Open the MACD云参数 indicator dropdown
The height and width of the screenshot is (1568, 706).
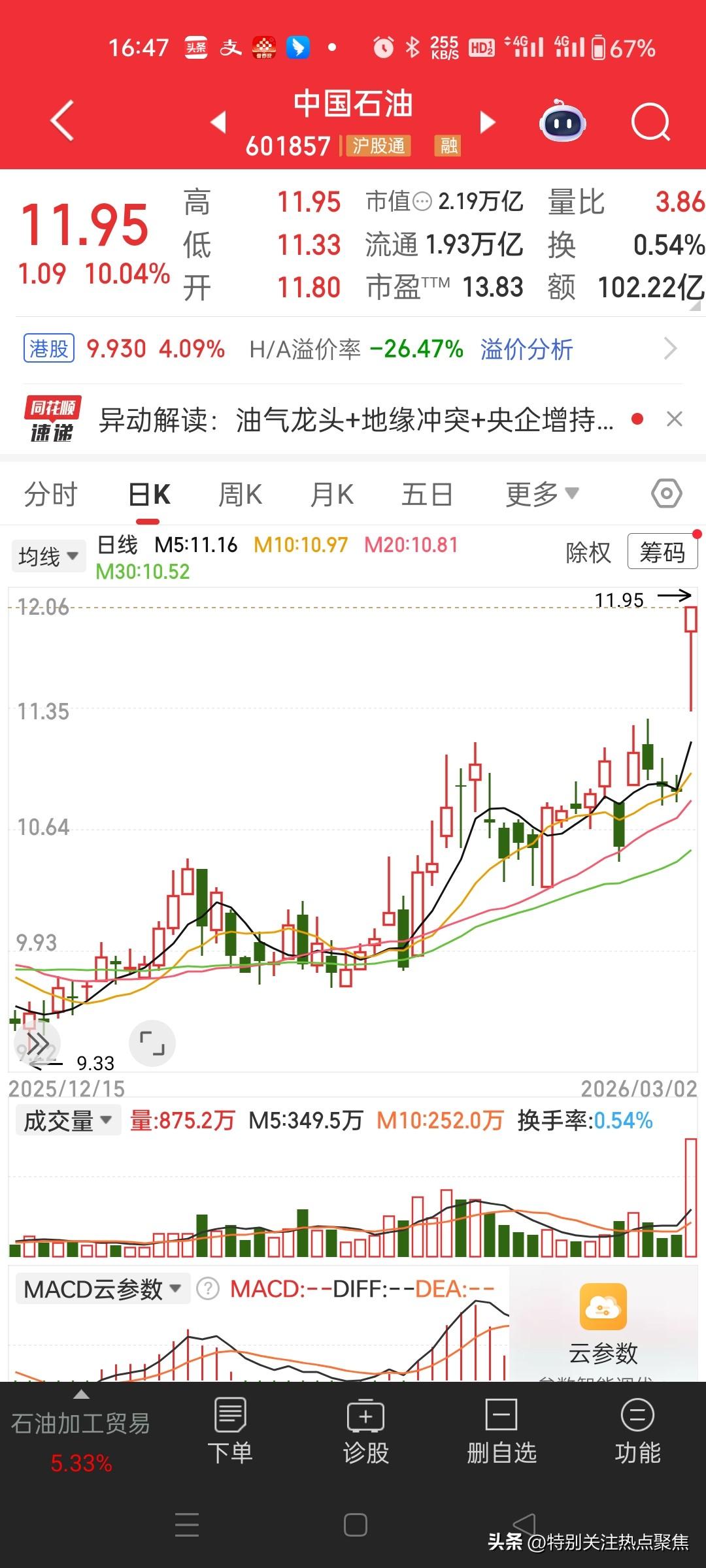click(101, 1288)
